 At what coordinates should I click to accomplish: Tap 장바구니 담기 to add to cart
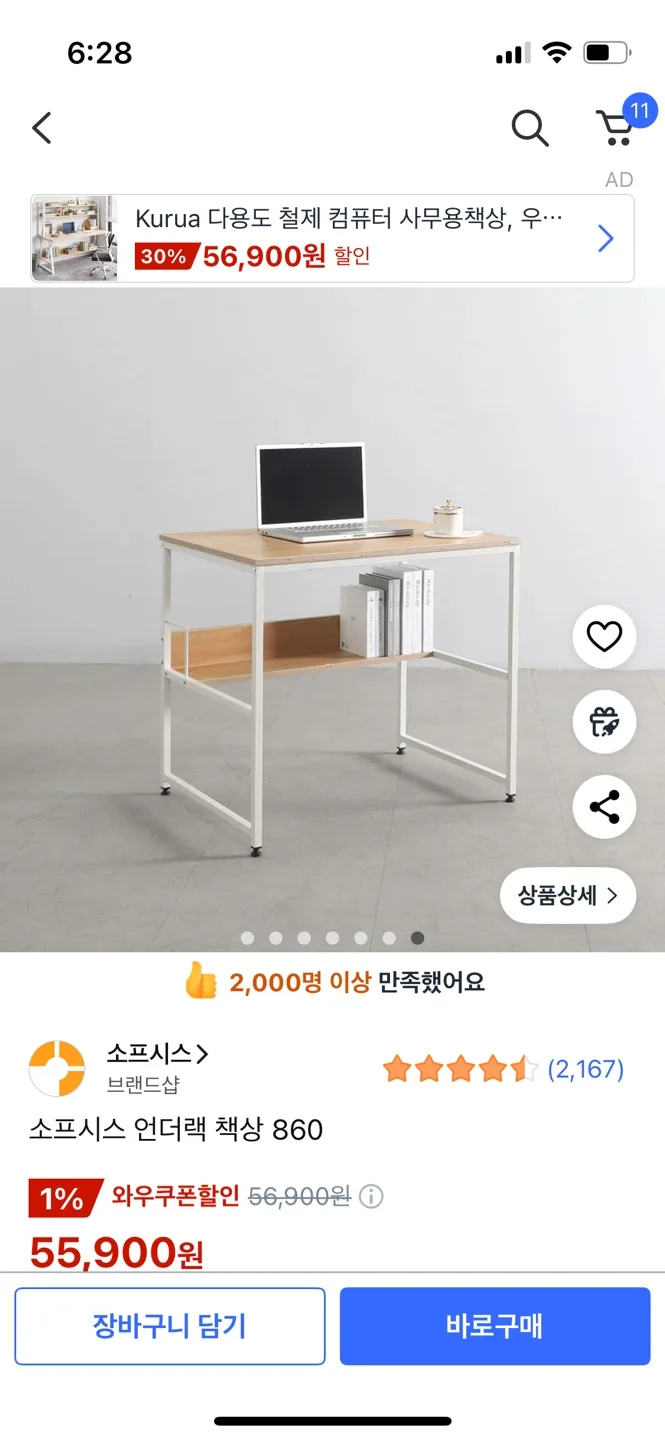(170, 1326)
